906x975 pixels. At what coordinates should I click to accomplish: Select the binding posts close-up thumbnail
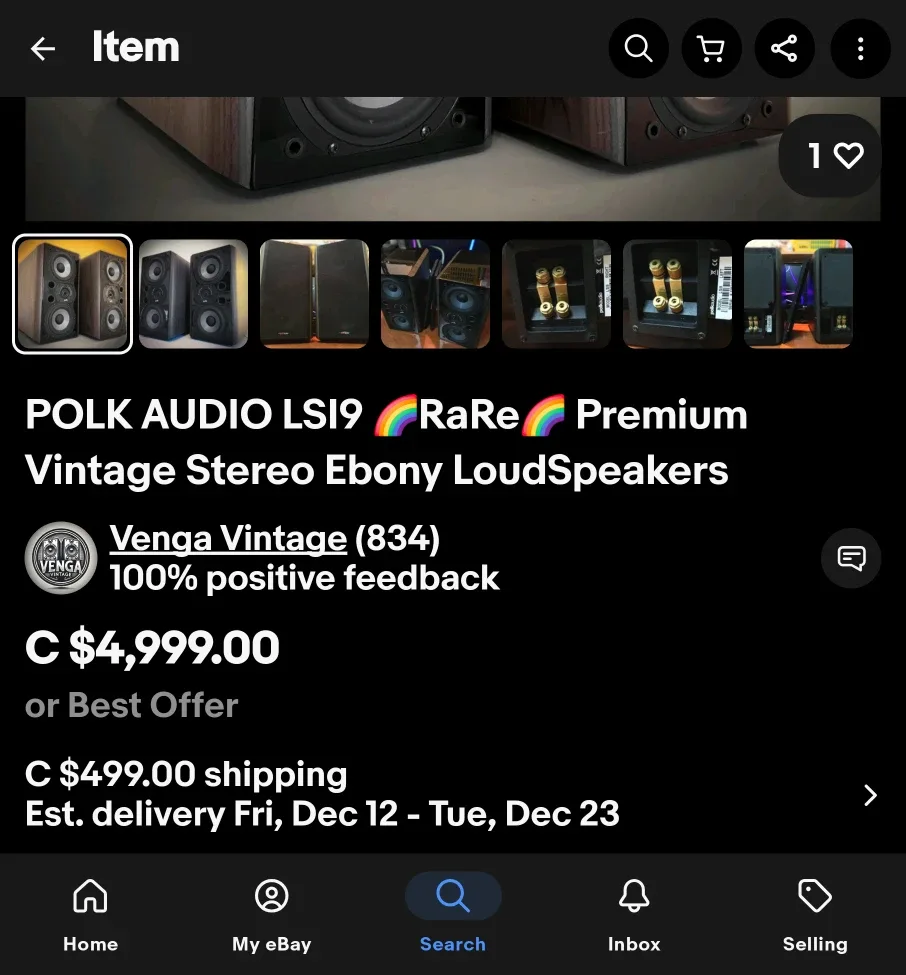pyautogui.click(x=556, y=294)
